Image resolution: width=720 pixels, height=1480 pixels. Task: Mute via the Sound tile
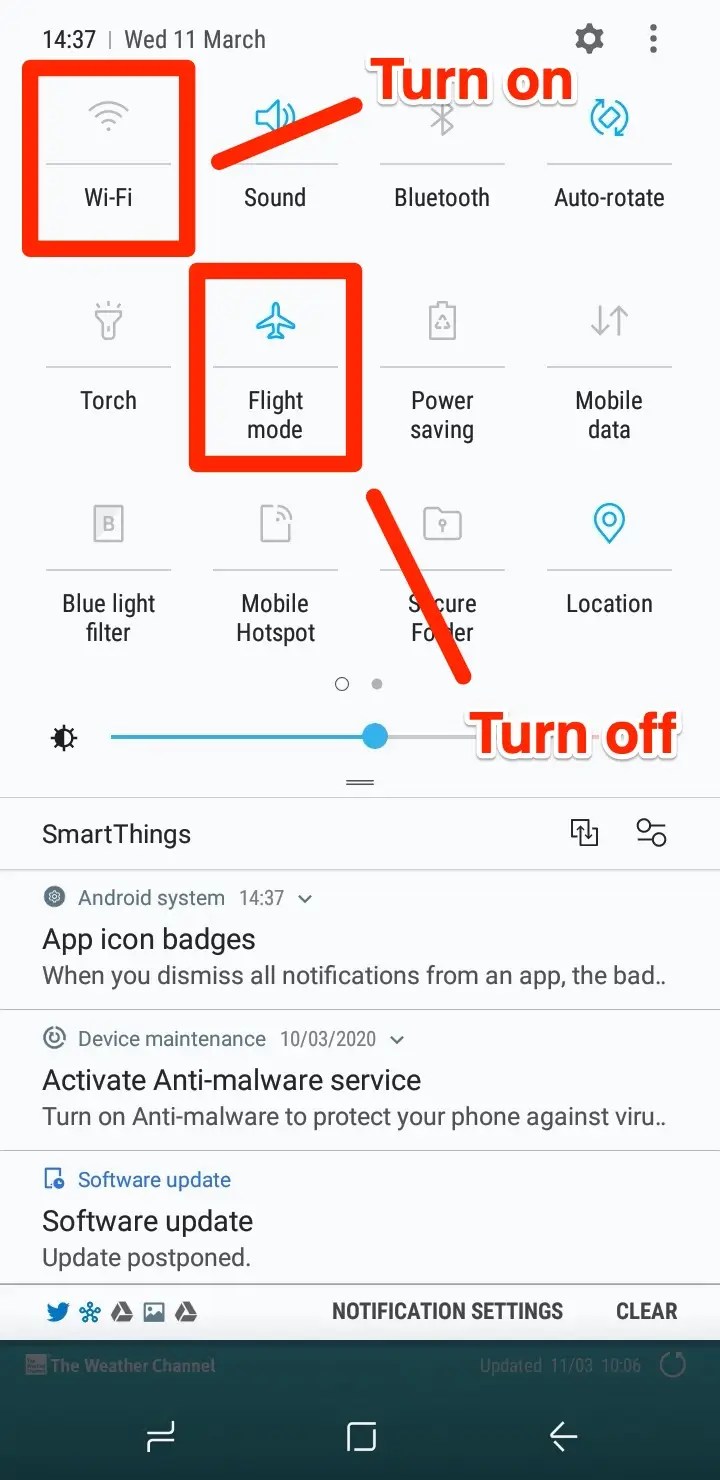[275, 155]
